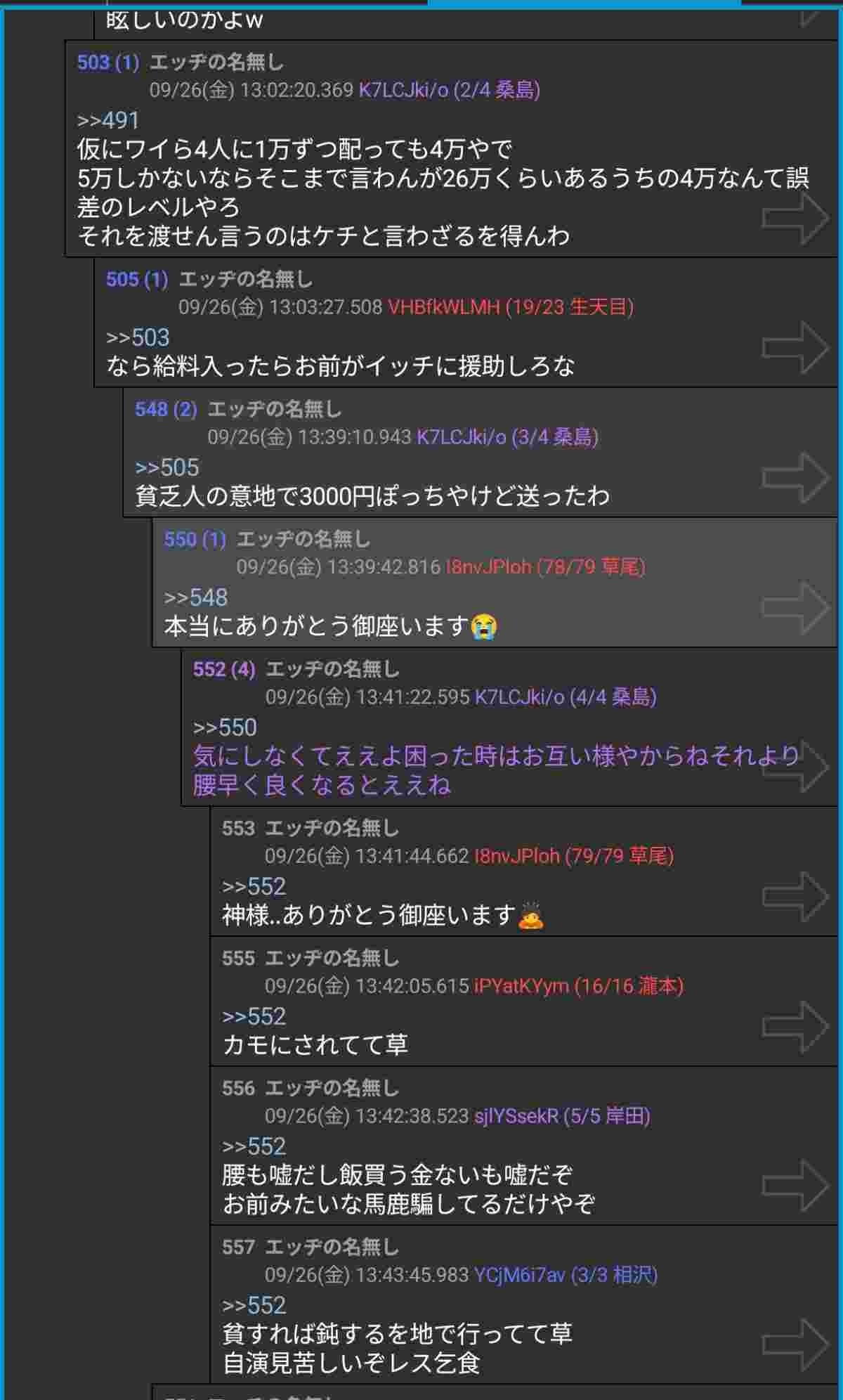843x1400 pixels.
Task: Open the >>503 anchor in post 505
Action: (x=138, y=337)
